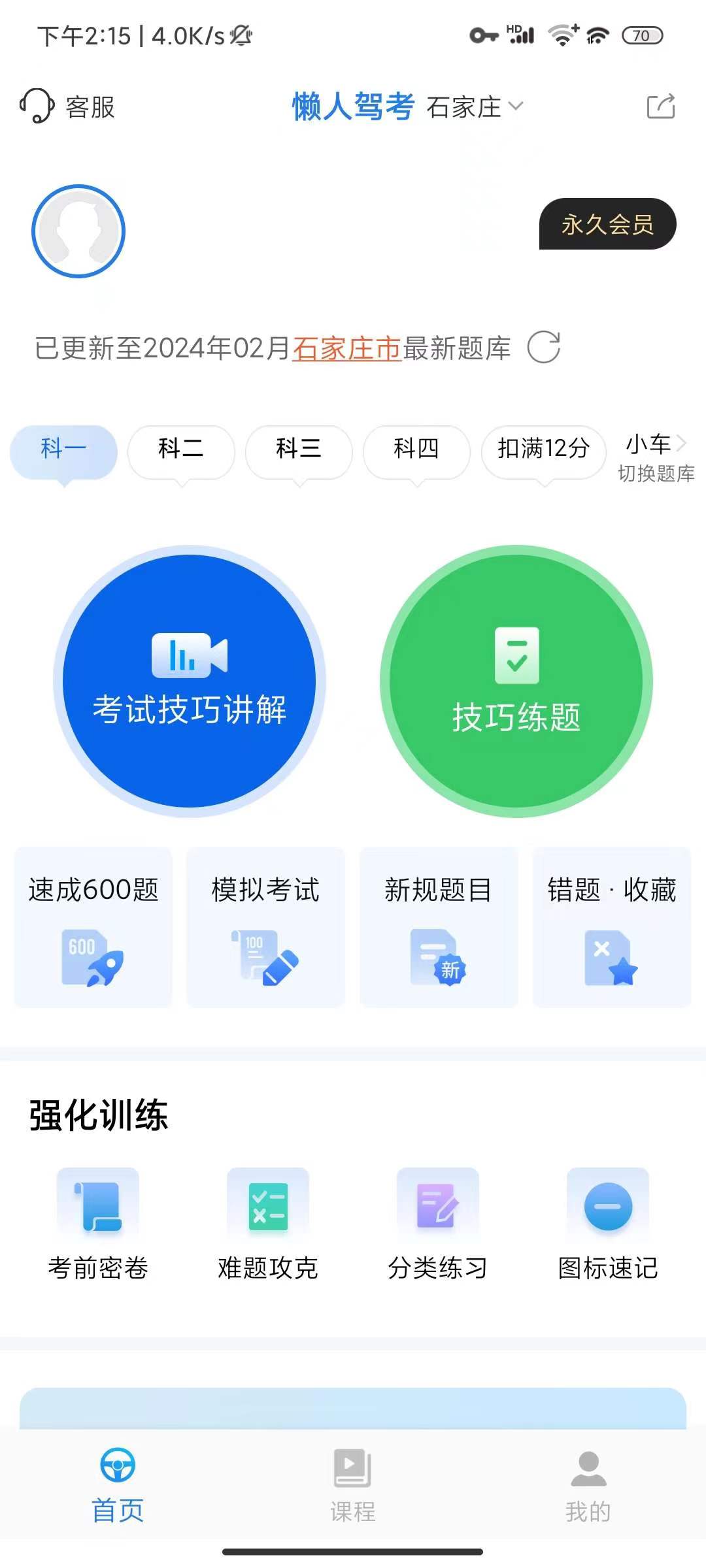Switch question bank via 小车 切换题库

coord(656,457)
